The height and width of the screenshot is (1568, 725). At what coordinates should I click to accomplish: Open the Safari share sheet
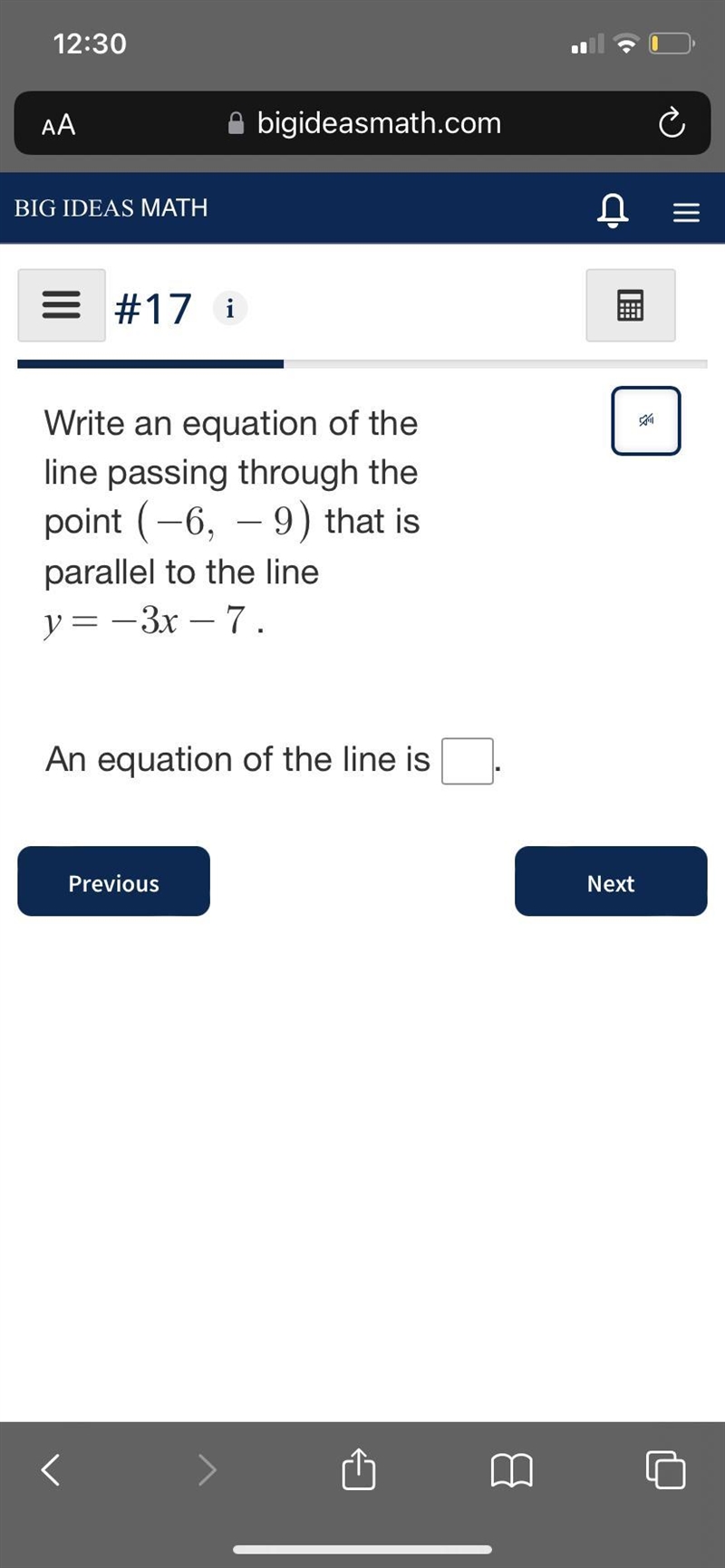point(358,1467)
